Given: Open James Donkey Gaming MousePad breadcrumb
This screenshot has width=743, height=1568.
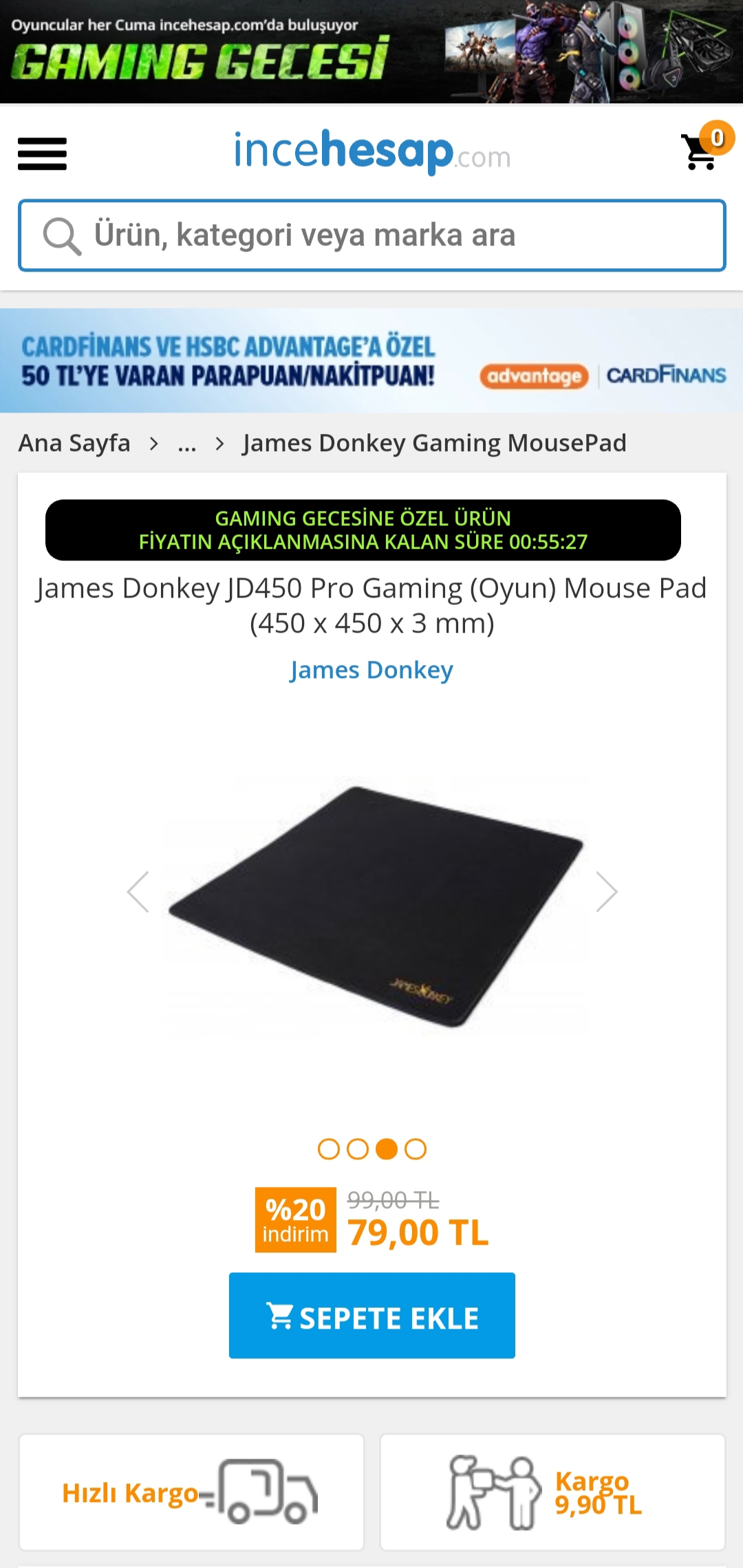Looking at the screenshot, I should [434, 444].
